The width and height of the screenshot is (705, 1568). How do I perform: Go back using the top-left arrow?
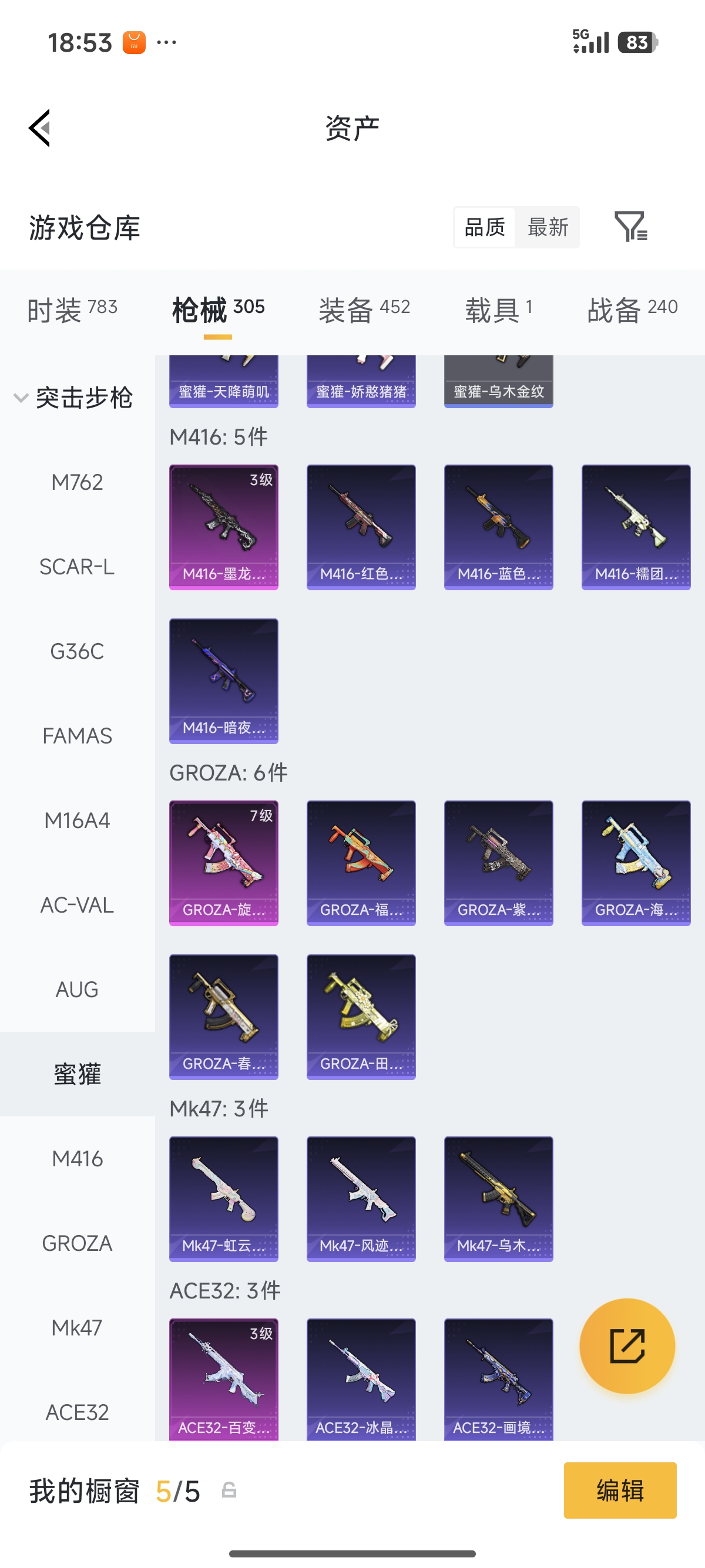point(39,129)
